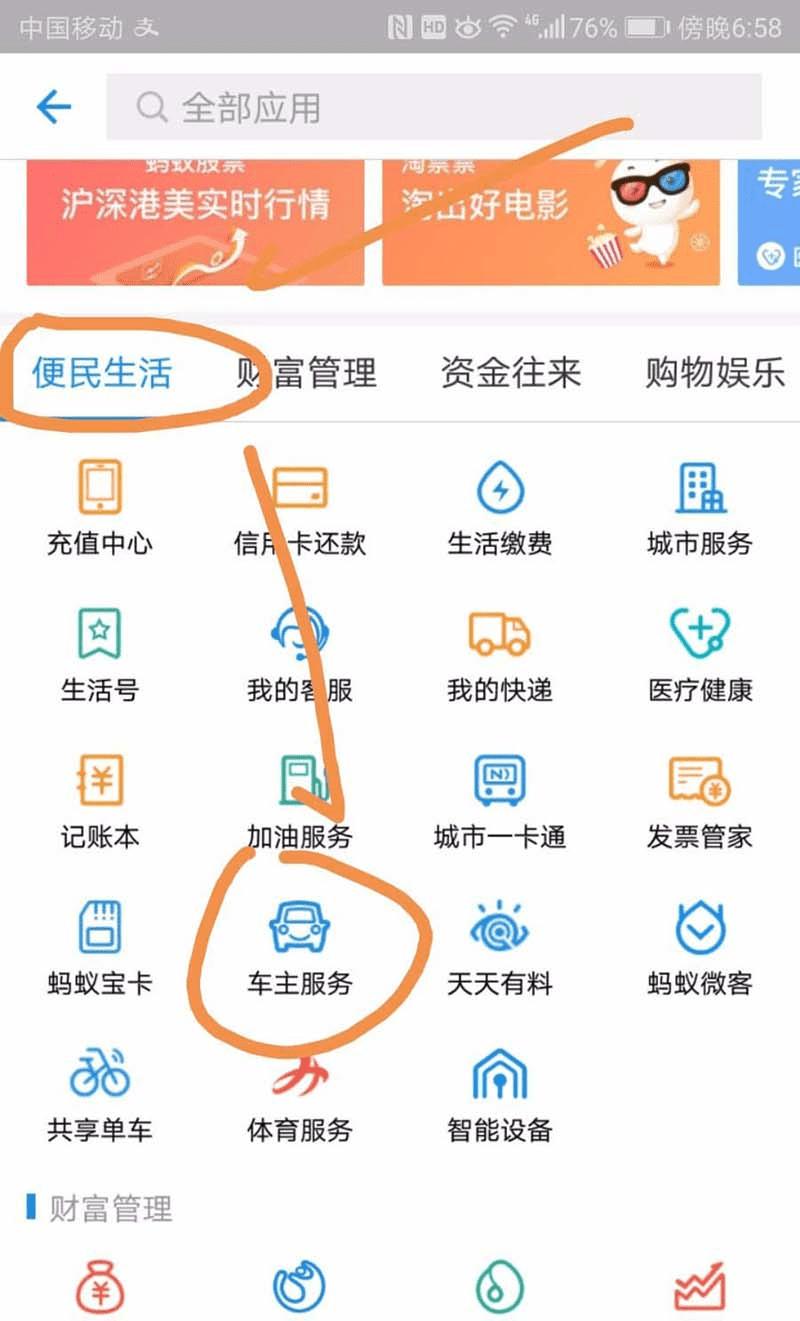800x1321 pixels.
Task: Launch 生活缴费
Action: 499,507
